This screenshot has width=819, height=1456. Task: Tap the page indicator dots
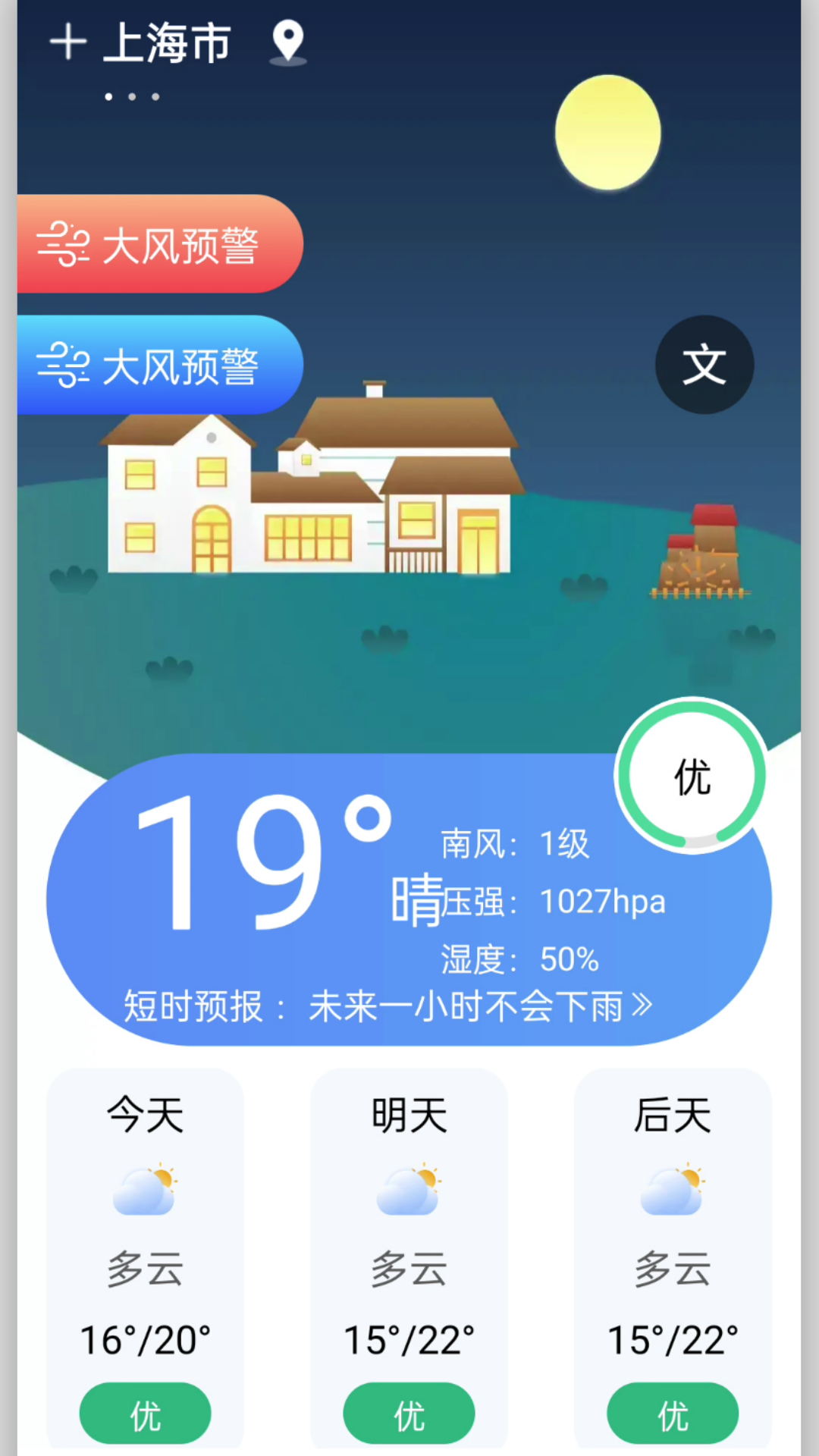131,96
